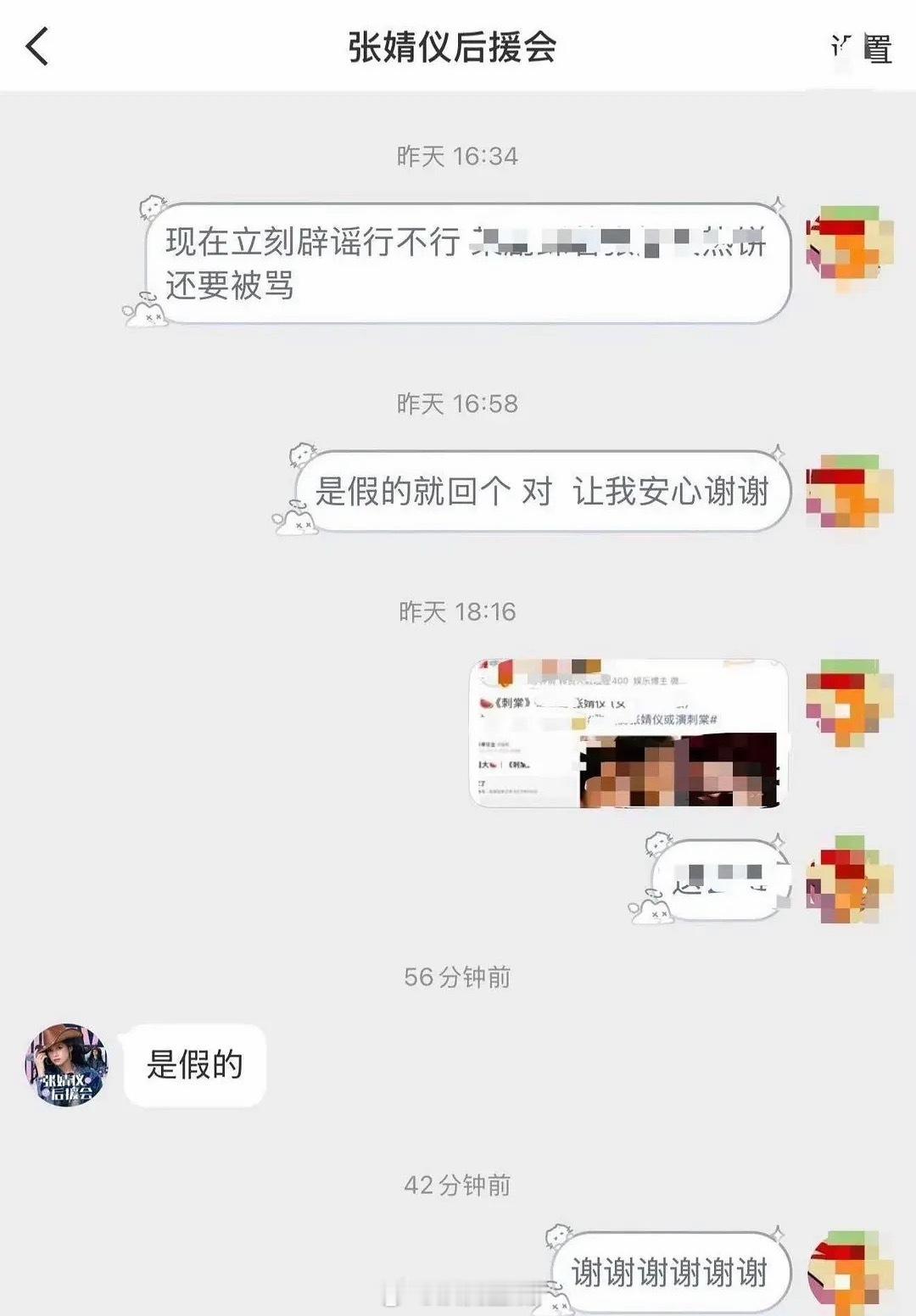Select the 昨天 16:34 timestamp
Screen dimensions: 916x1316
pos(458,154)
